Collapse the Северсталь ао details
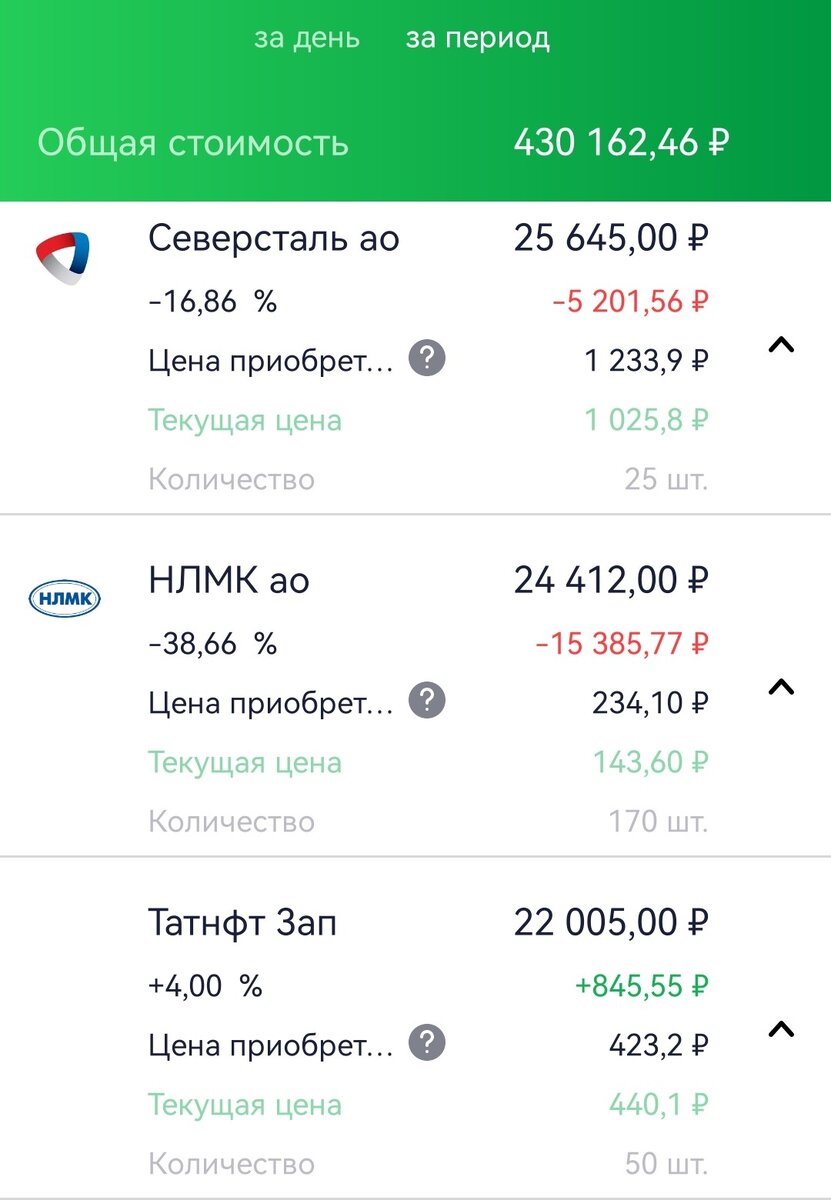The width and height of the screenshot is (831, 1200). 781,345
